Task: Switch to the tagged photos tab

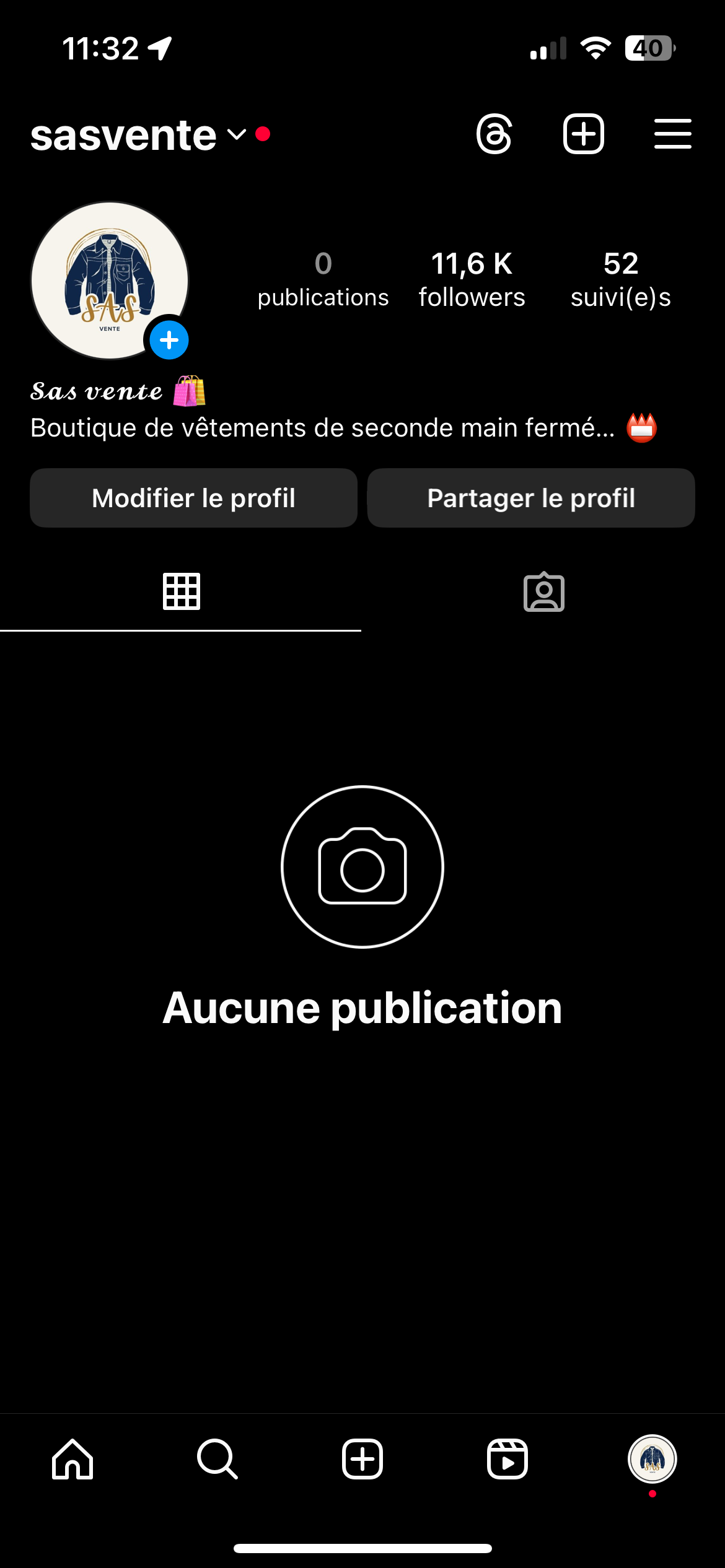Action: click(x=543, y=592)
